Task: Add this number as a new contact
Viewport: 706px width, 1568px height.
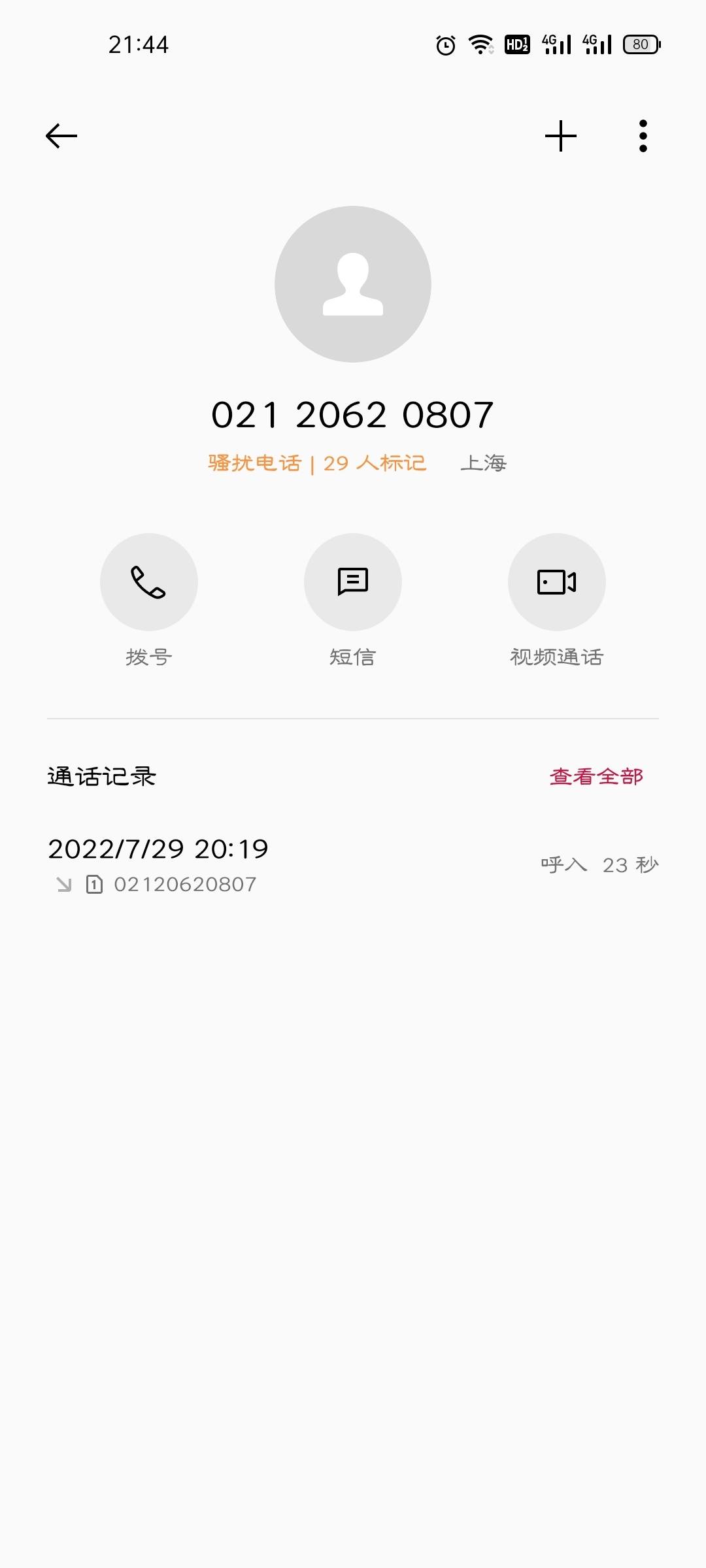Action: (x=561, y=136)
